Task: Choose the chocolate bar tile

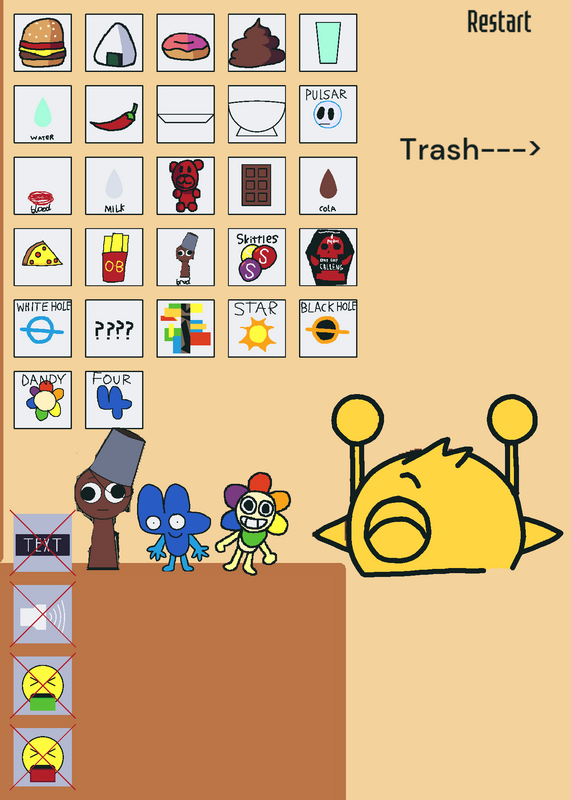Action: [x=257, y=186]
